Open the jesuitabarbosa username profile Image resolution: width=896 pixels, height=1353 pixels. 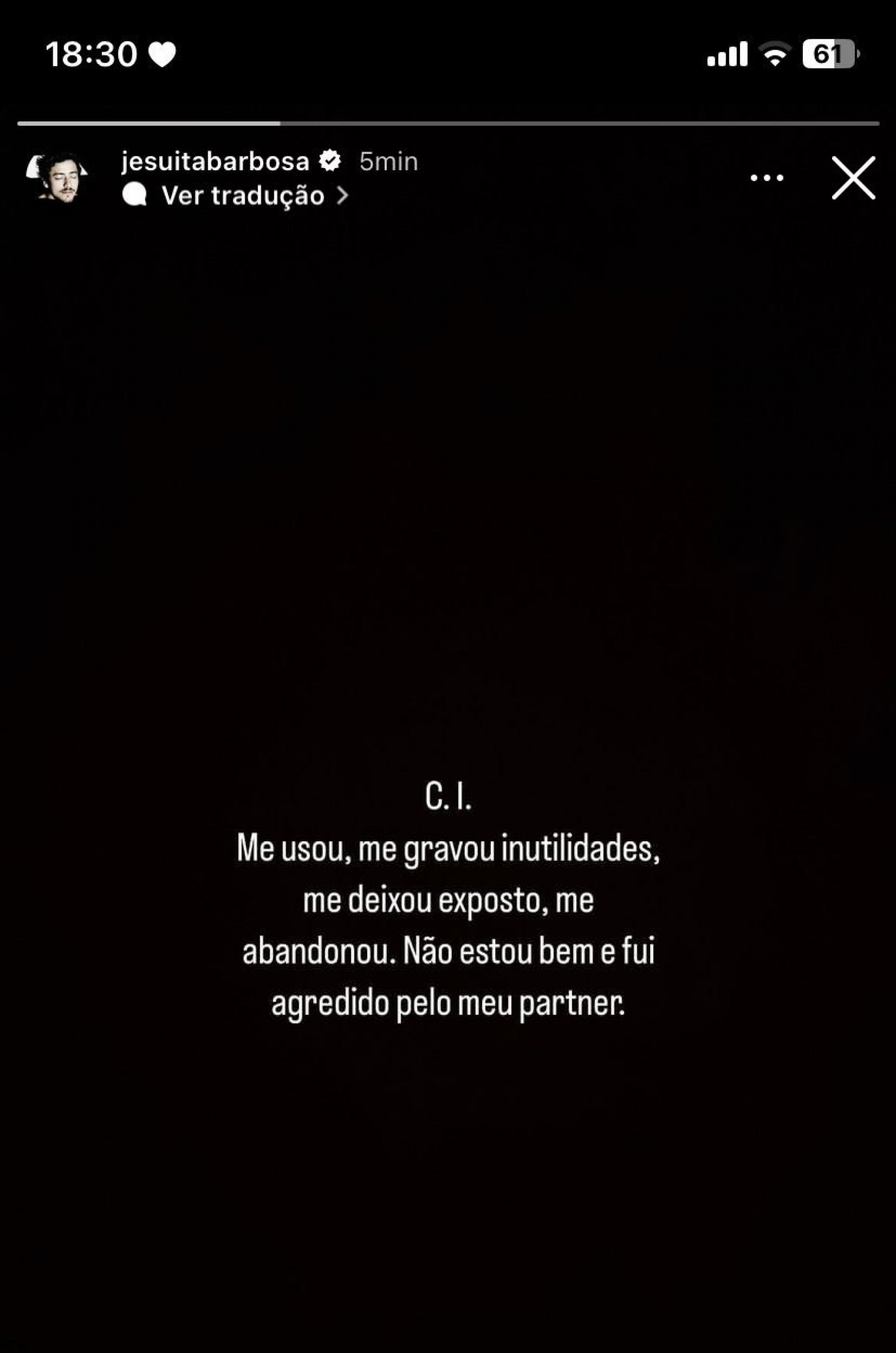[x=215, y=162]
